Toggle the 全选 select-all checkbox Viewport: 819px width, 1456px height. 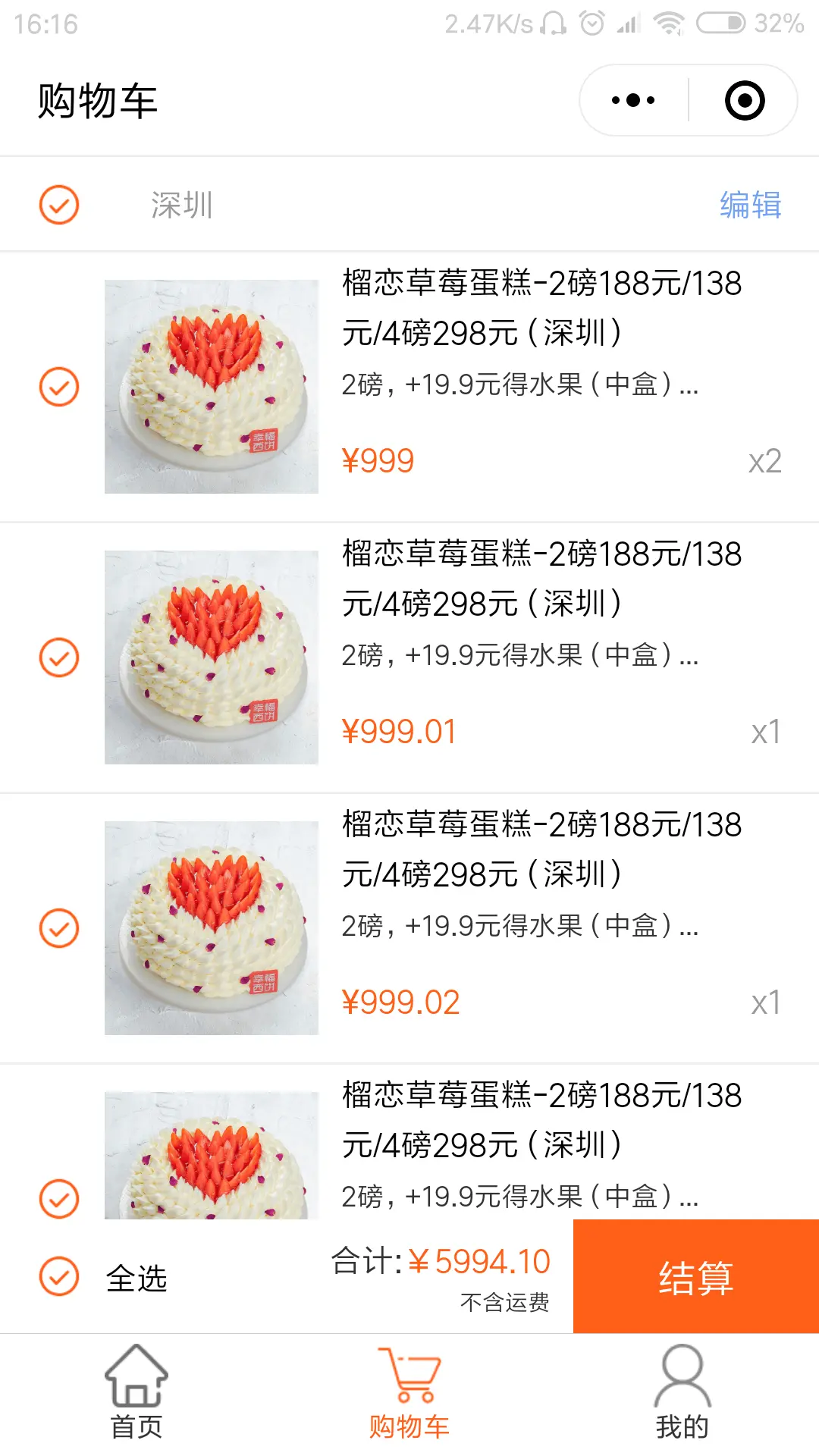59,1276
